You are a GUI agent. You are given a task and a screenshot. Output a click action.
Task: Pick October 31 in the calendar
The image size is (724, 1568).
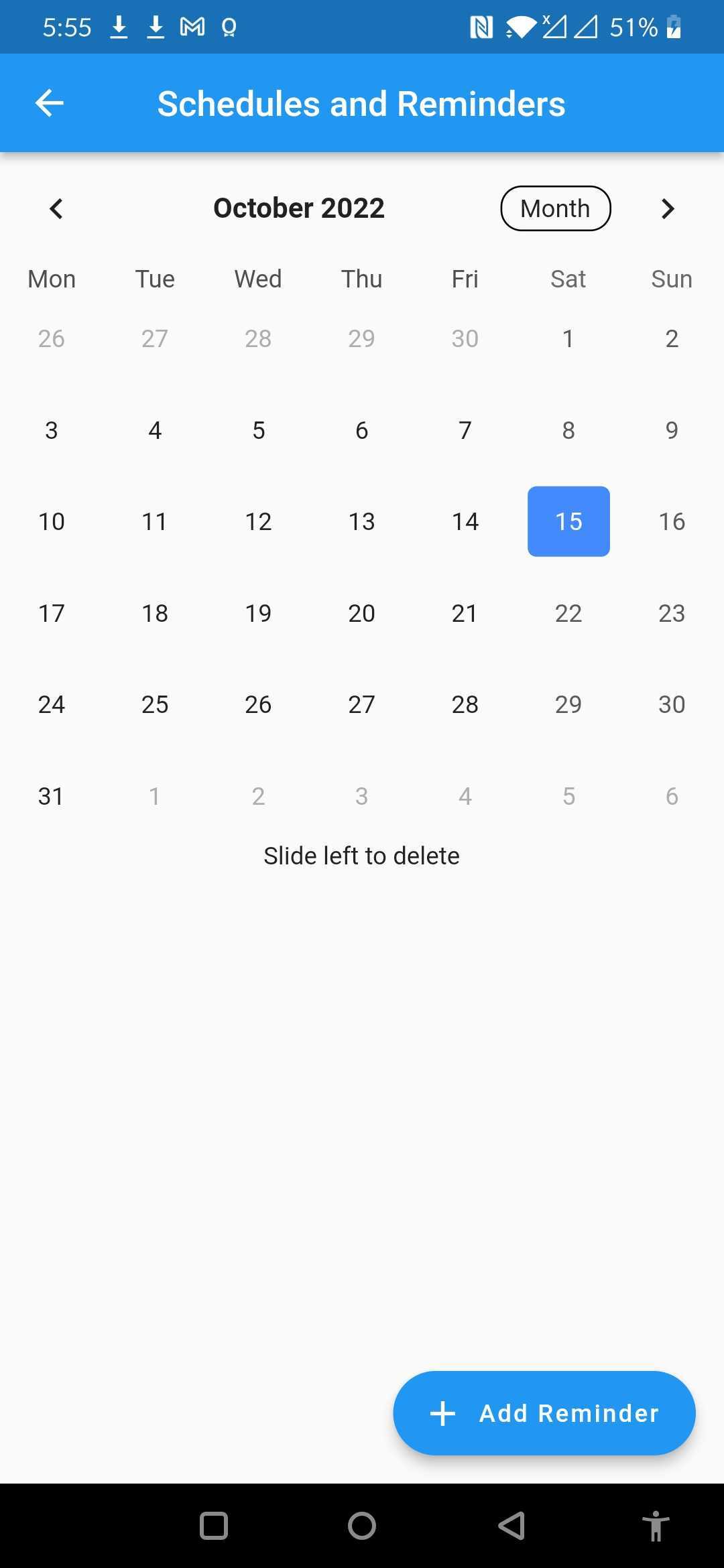51,796
